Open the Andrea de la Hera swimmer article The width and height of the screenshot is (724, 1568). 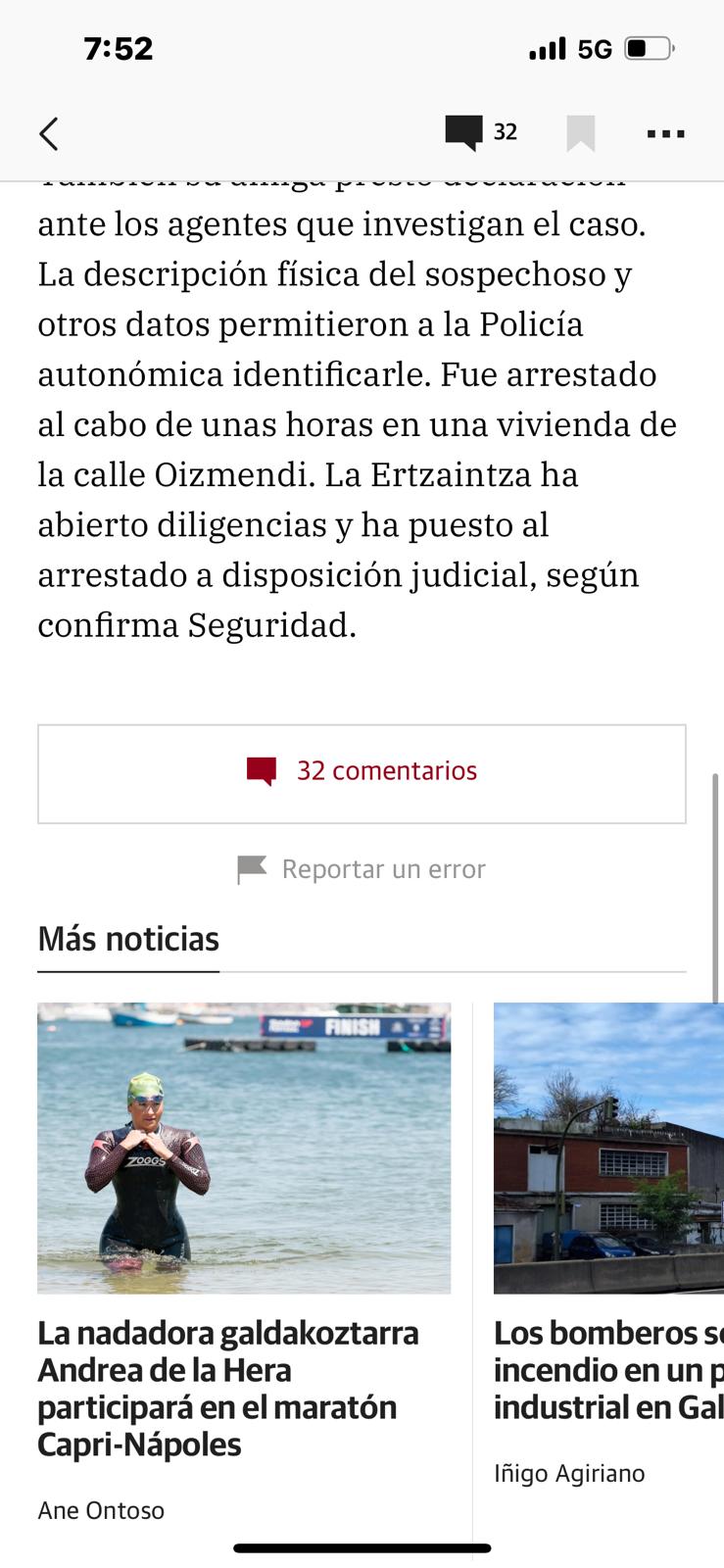(227, 1388)
